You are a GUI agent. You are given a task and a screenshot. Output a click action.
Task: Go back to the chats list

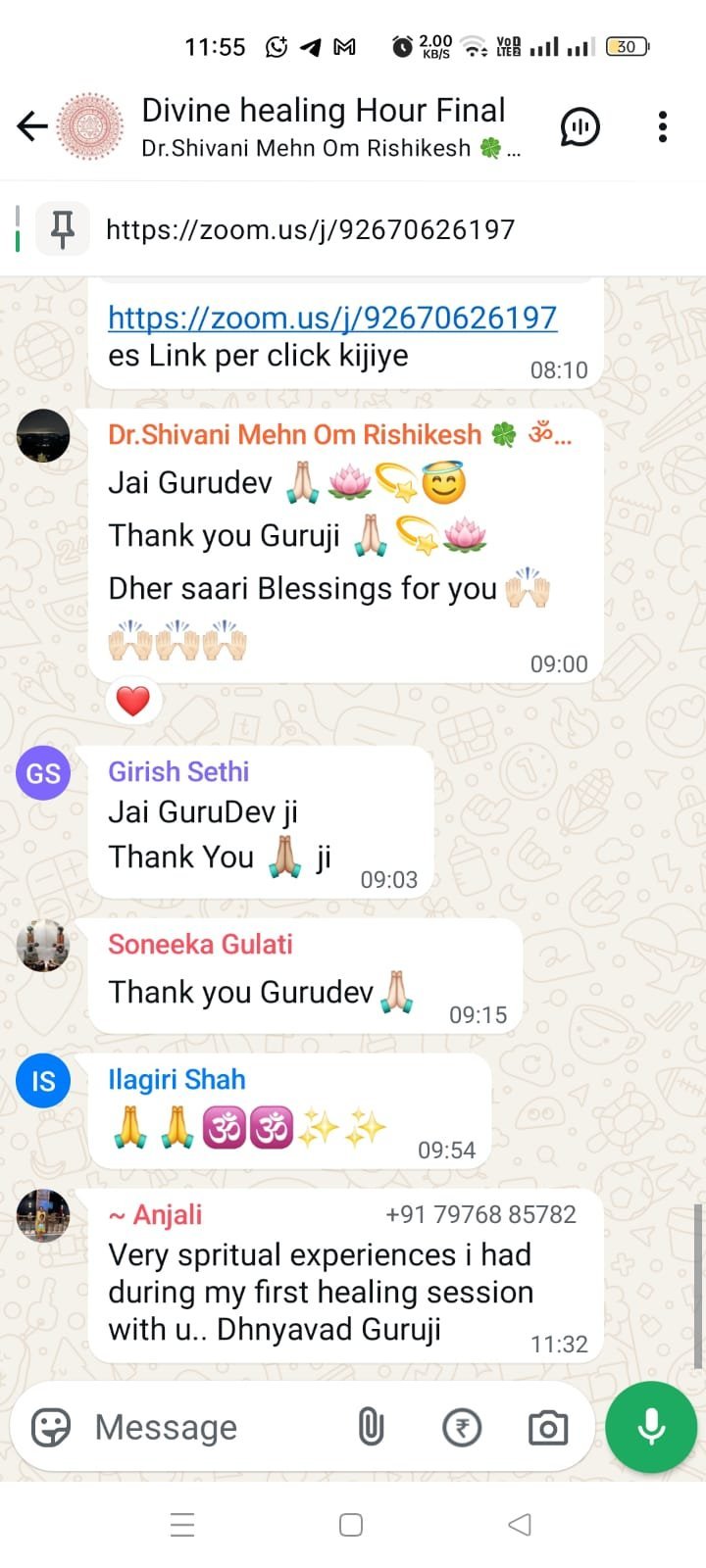[32, 126]
